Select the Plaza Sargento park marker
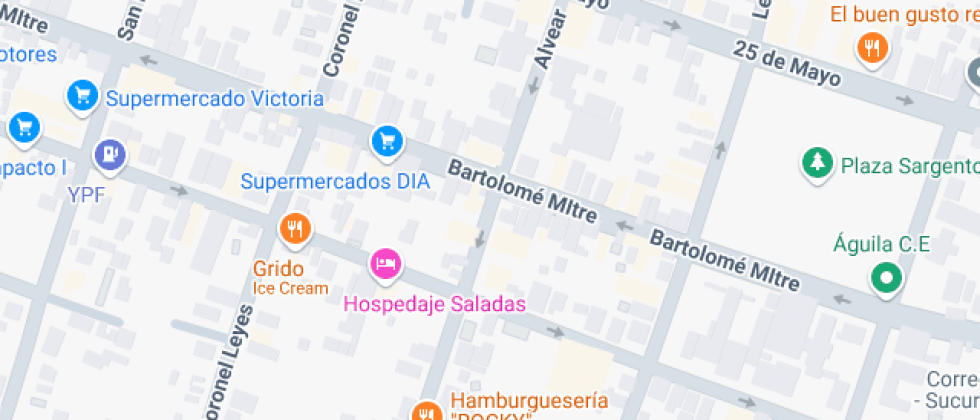Viewport: 980px width, 420px height. click(x=818, y=162)
